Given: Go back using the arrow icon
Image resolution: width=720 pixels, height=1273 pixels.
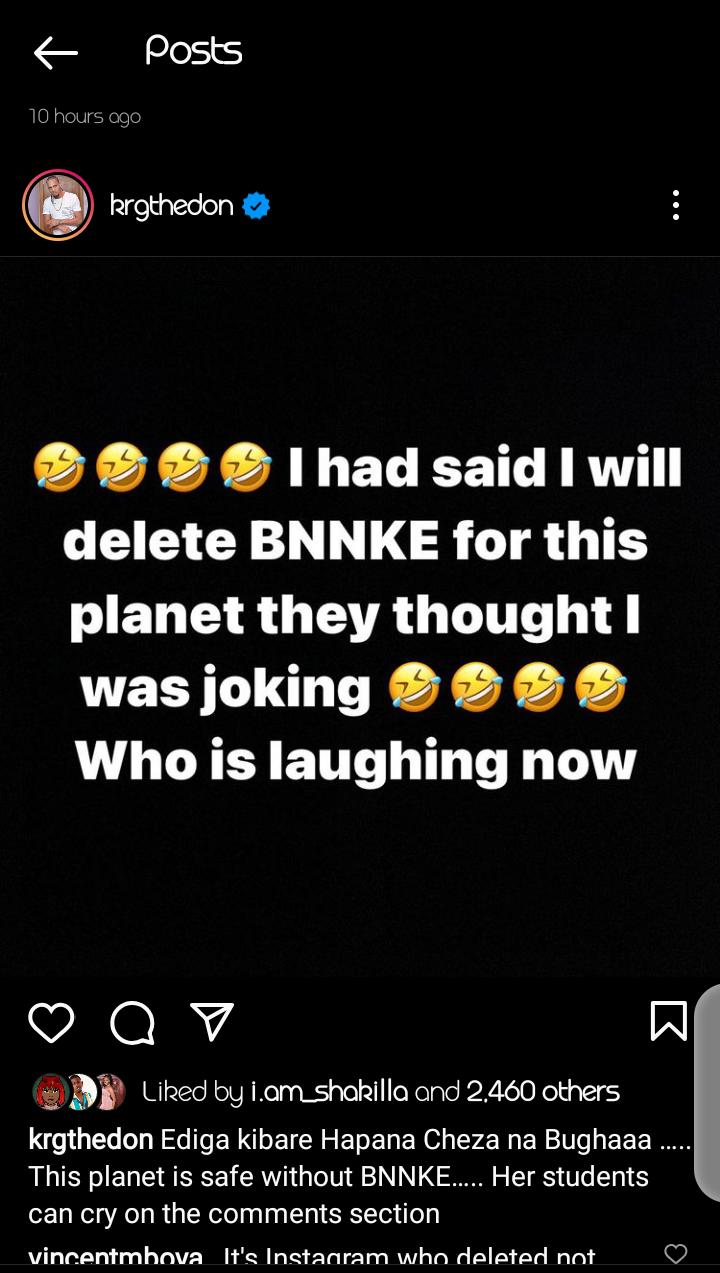Looking at the screenshot, I should (x=55, y=53).
